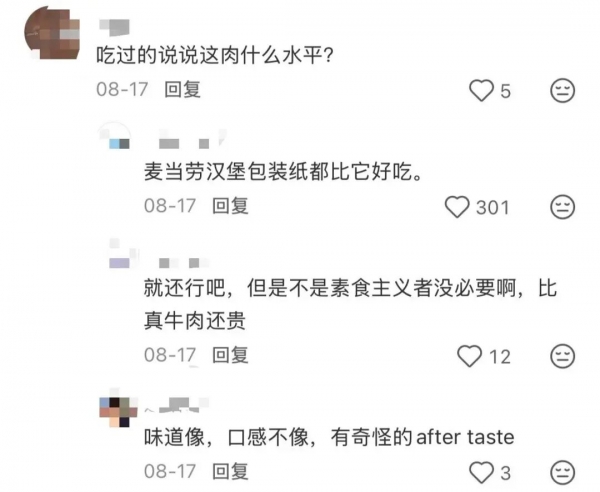
Task: Reply to the 麦当劳汉堡包装纸 comment
Action: click(x=231, y=207)
